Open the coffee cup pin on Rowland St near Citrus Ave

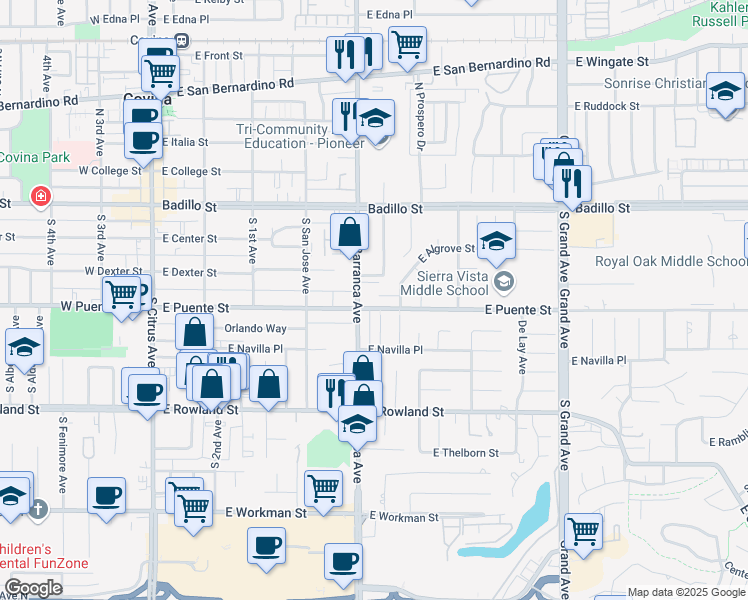[147, 397]
